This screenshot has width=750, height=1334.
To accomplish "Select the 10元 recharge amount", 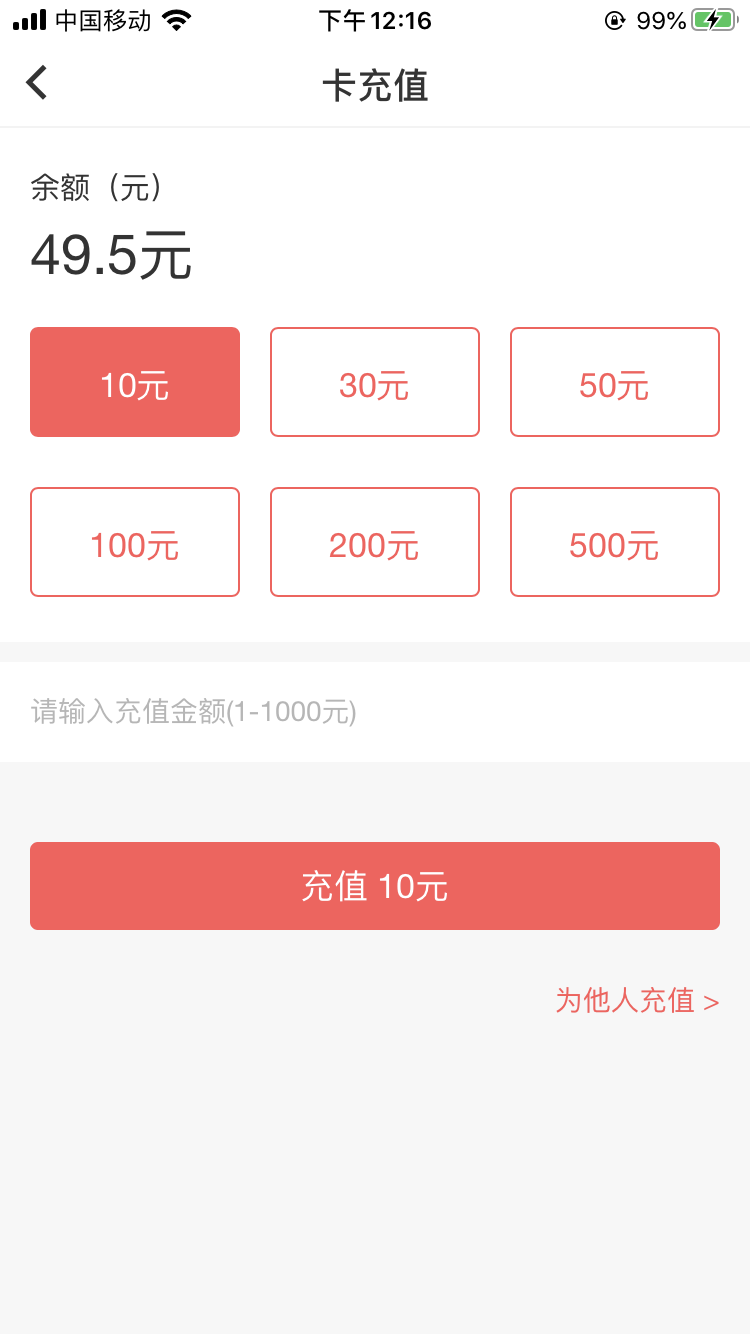I will [x=135, y=382].
